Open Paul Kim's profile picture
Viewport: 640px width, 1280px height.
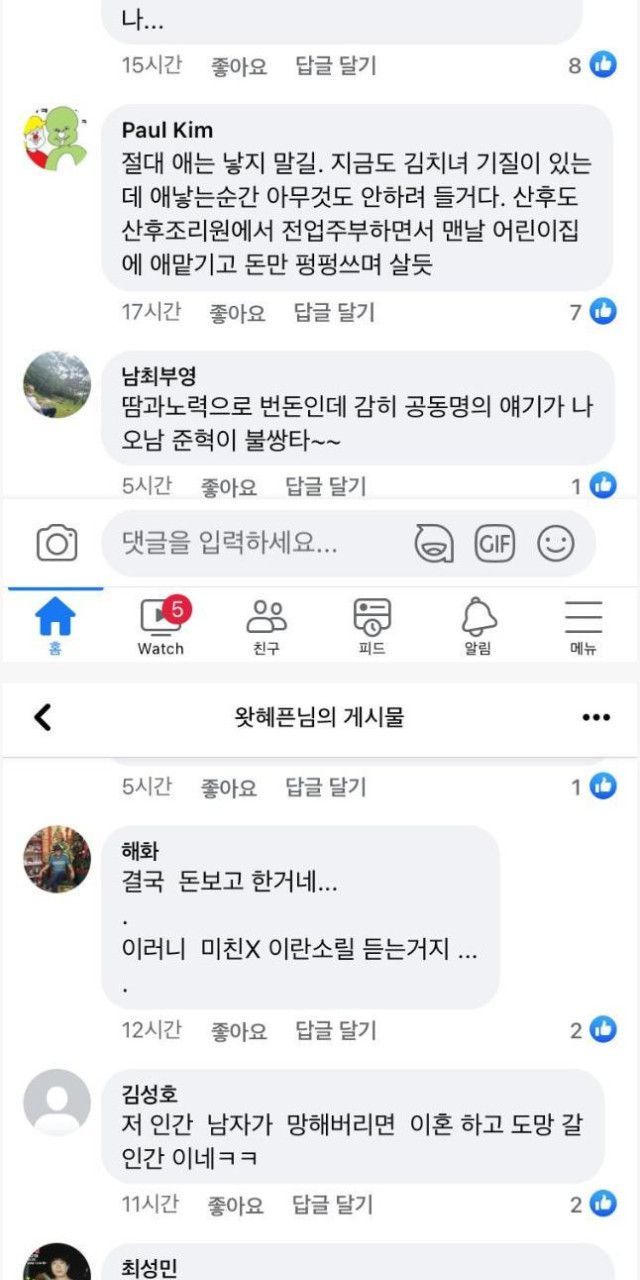(56, 138)
